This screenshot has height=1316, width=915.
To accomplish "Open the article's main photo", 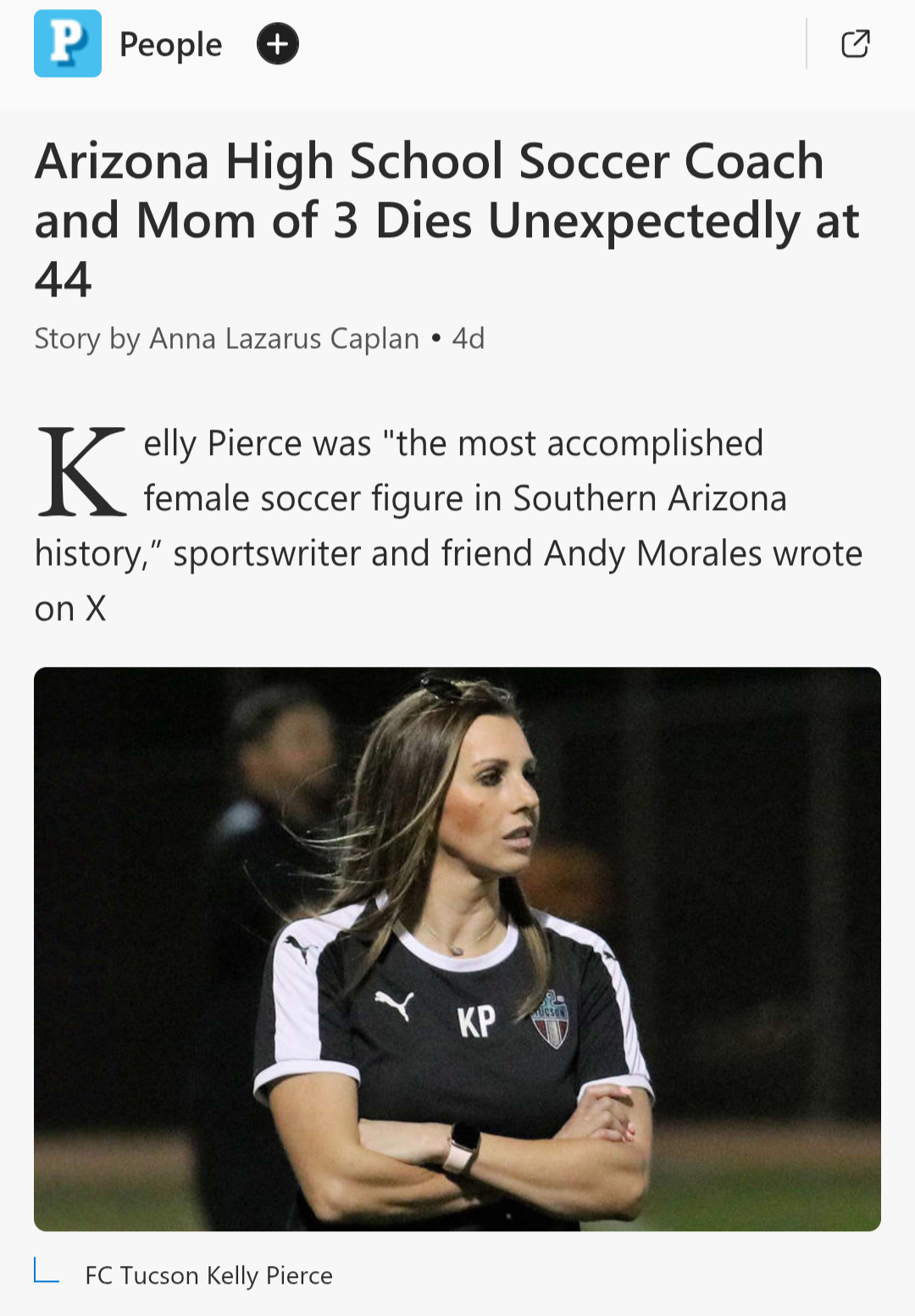I will [x=457, y=948].
